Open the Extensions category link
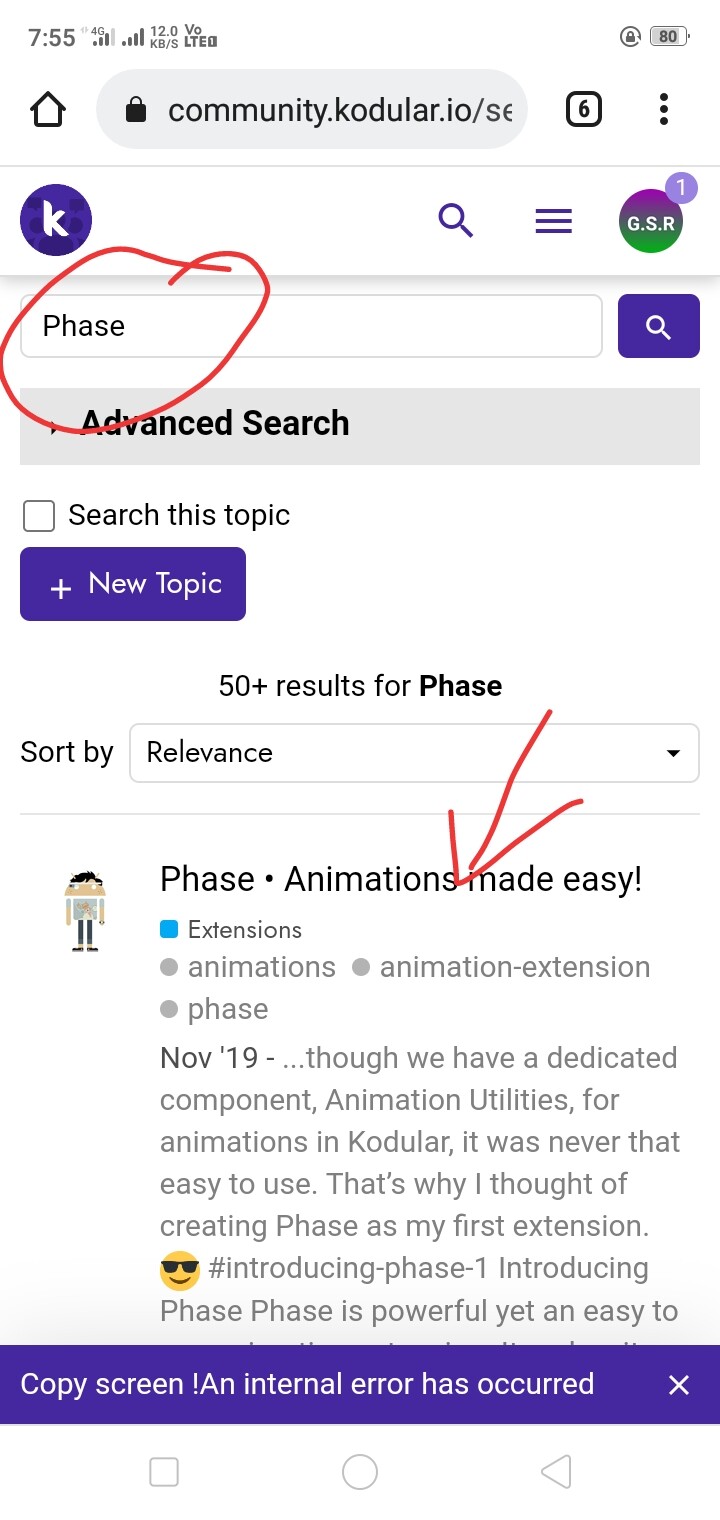 243,930
